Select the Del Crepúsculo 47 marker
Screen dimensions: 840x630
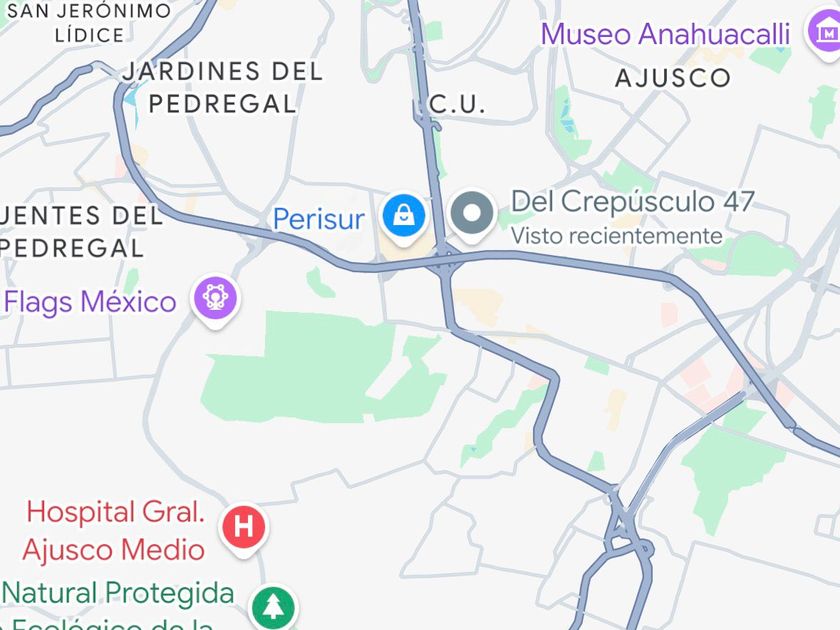coord(471,214)
